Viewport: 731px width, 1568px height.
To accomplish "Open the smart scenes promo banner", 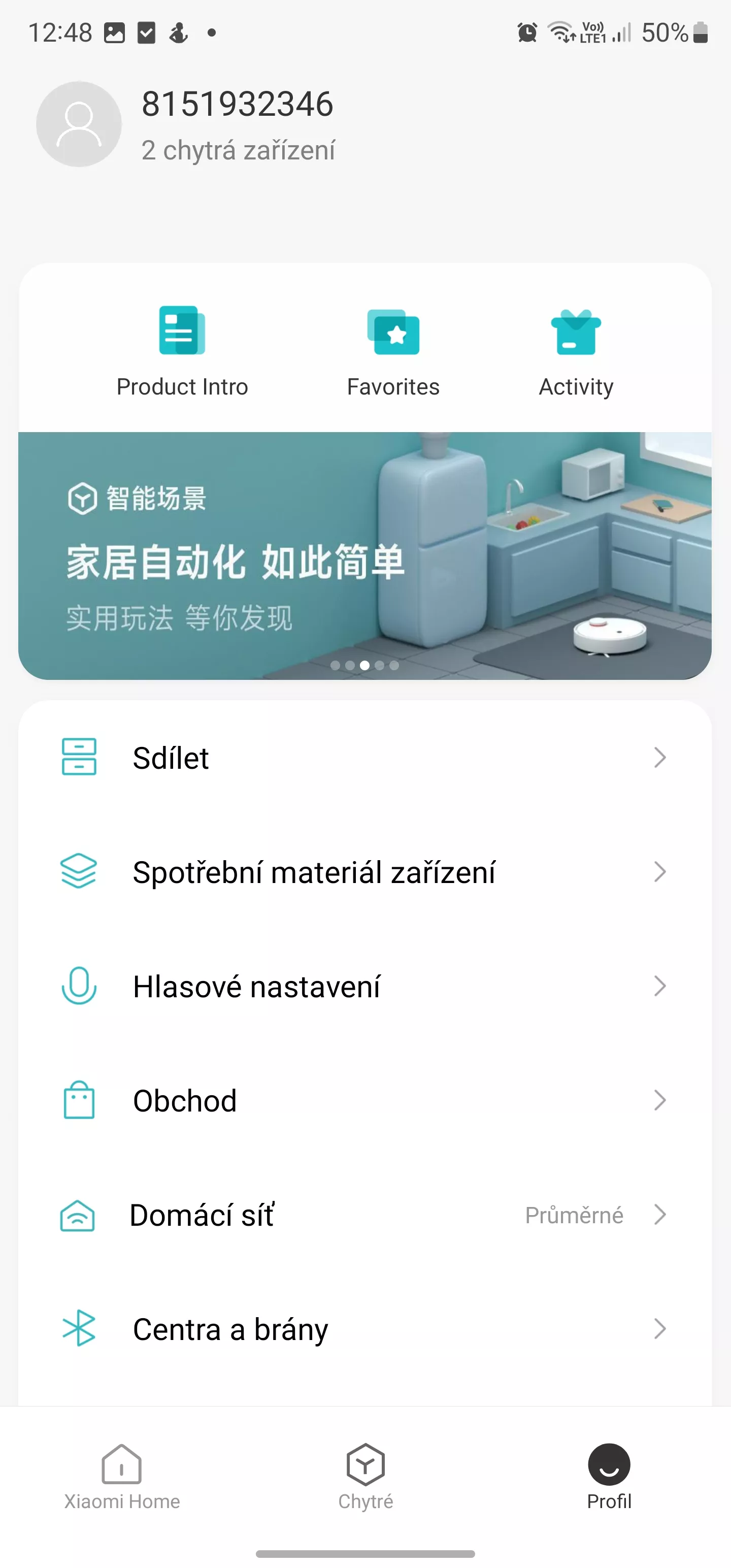I will 365,556.
